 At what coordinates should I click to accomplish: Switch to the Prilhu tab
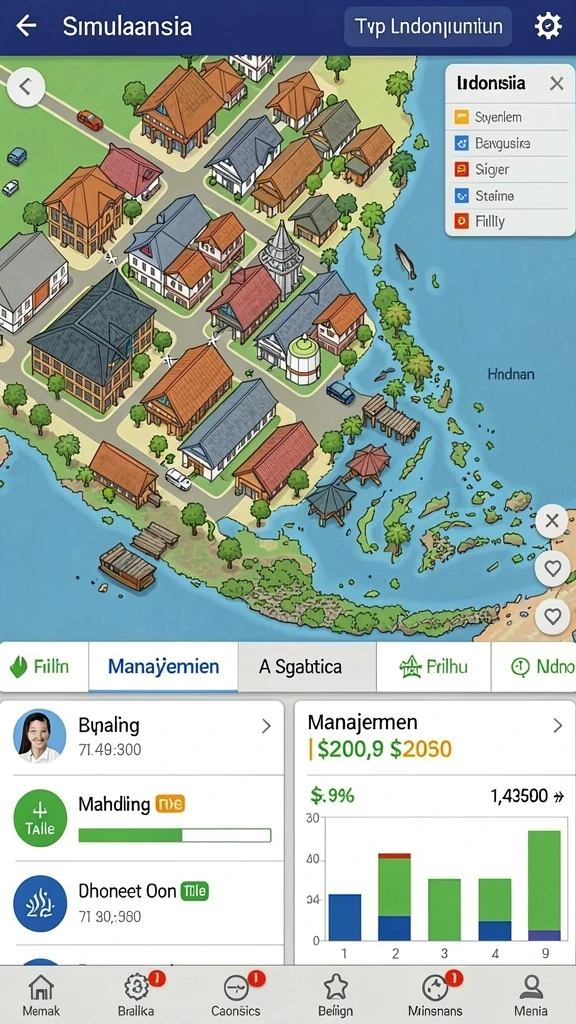click(x=433, y=667)
